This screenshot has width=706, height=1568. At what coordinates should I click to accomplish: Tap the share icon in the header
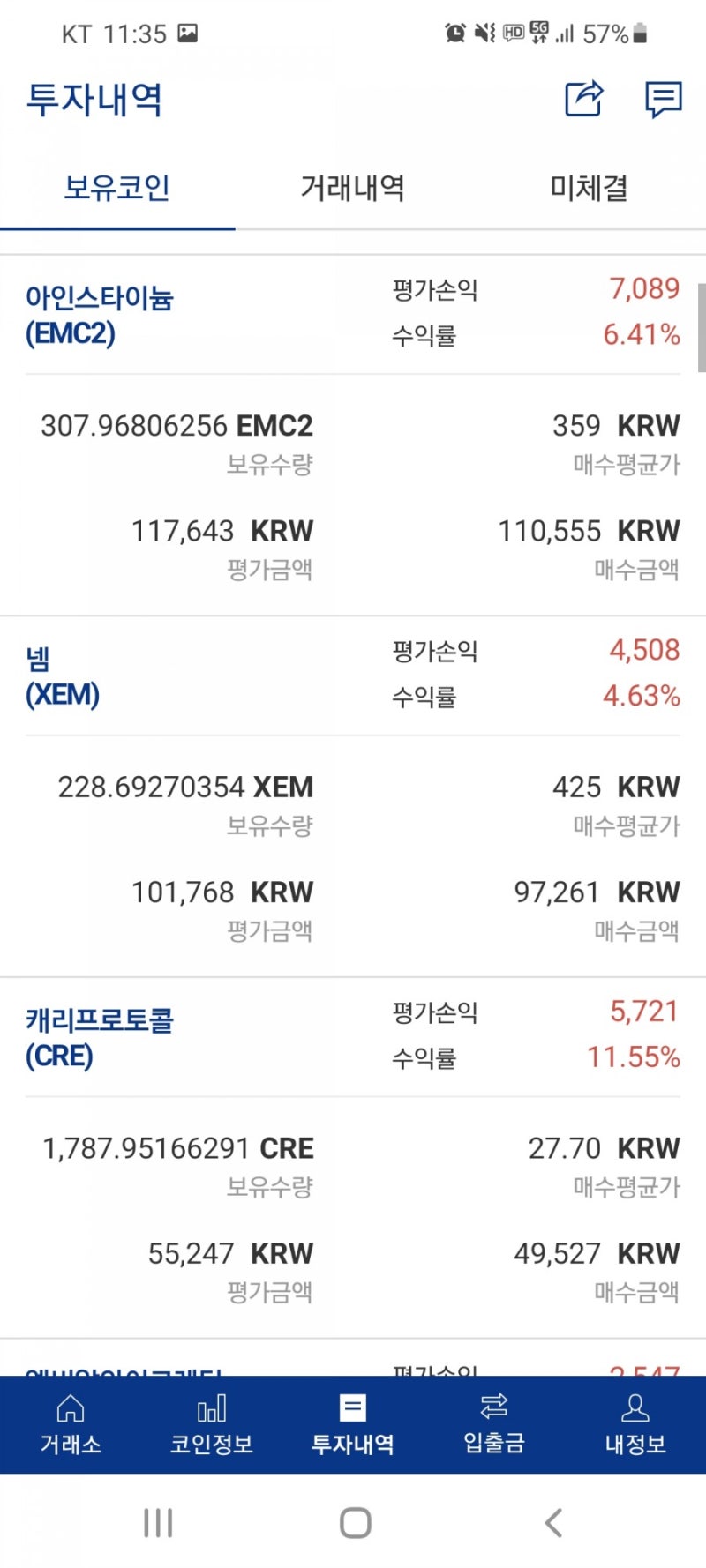point(582,99)
